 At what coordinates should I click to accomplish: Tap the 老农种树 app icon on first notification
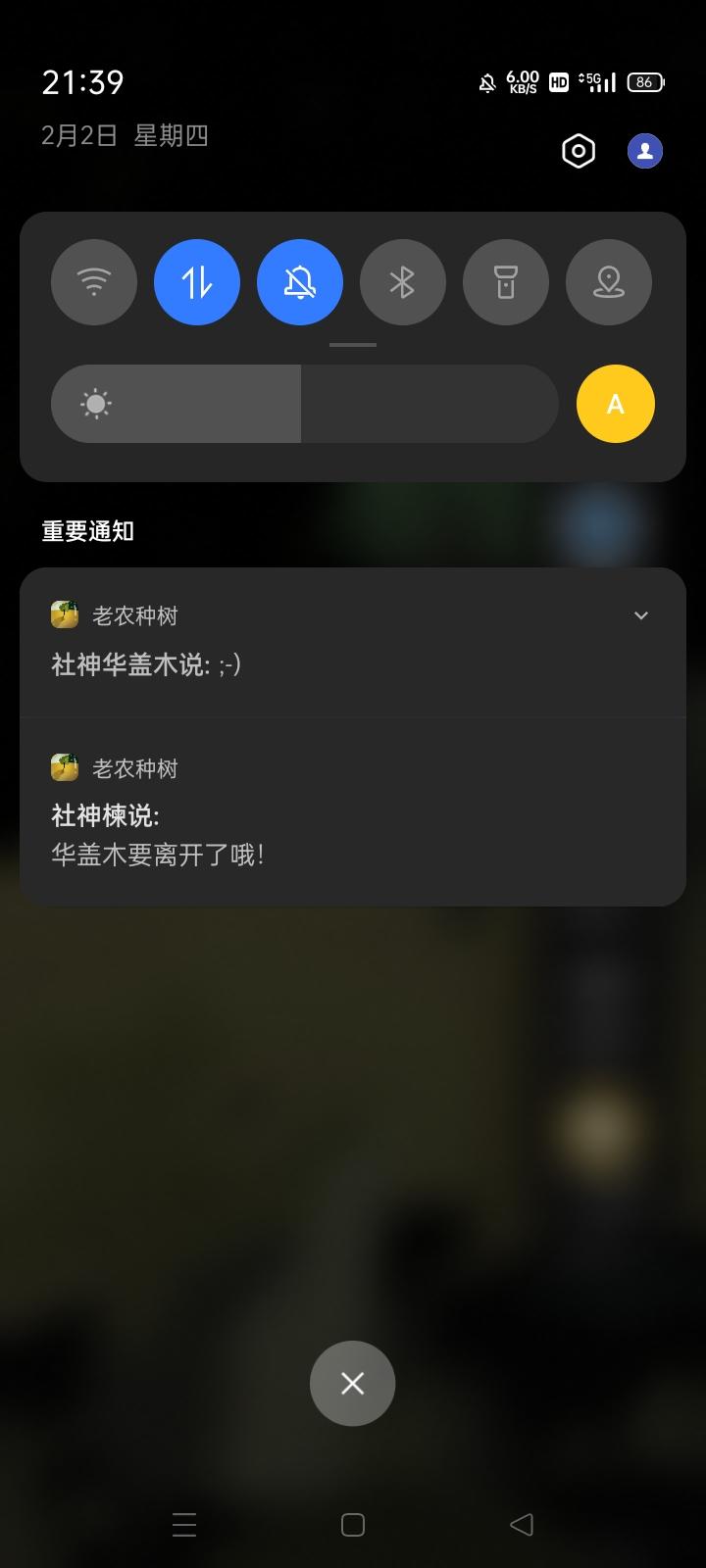pos(65,615)
